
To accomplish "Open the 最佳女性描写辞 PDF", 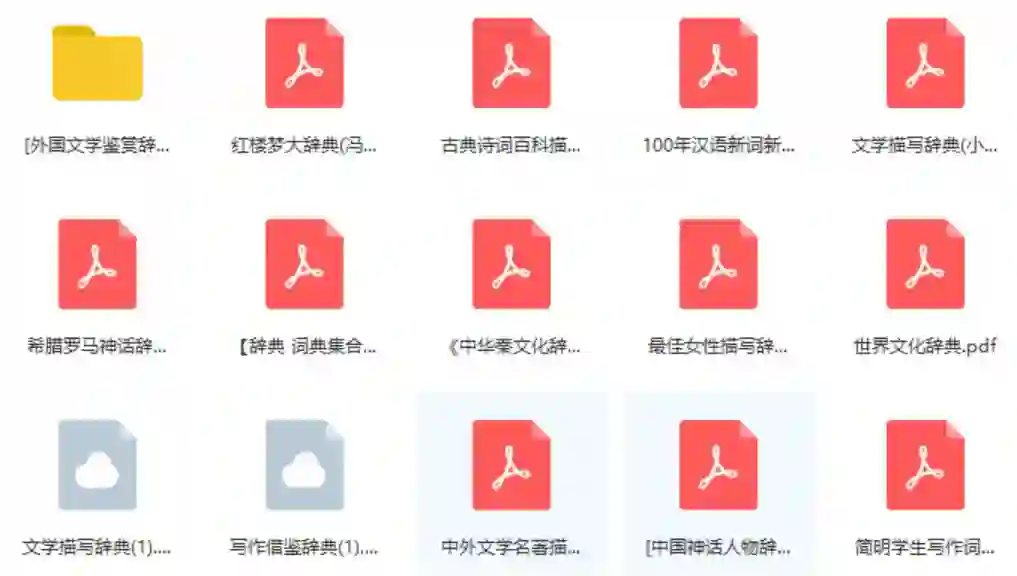I will [718, 265].
